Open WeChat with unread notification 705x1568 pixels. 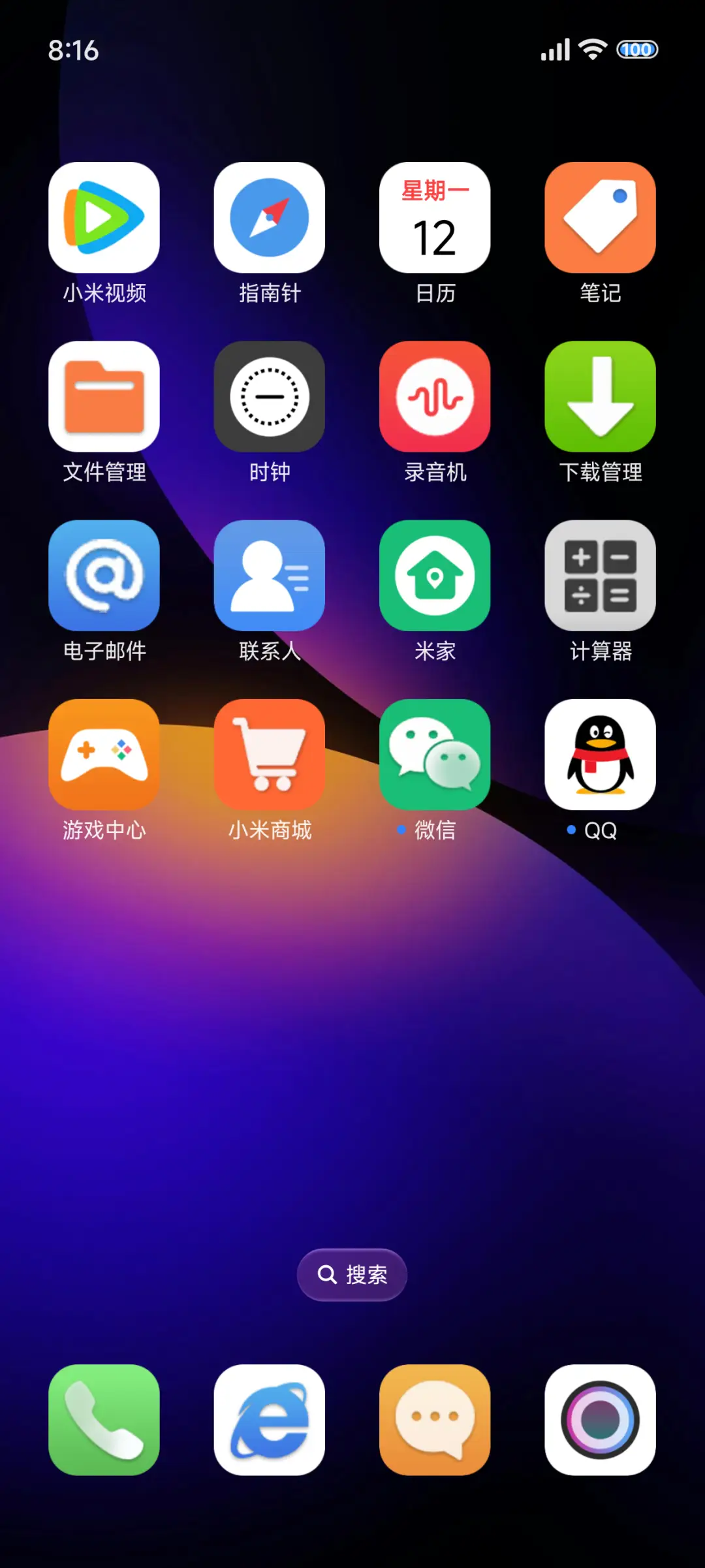(x=435, y=755)
